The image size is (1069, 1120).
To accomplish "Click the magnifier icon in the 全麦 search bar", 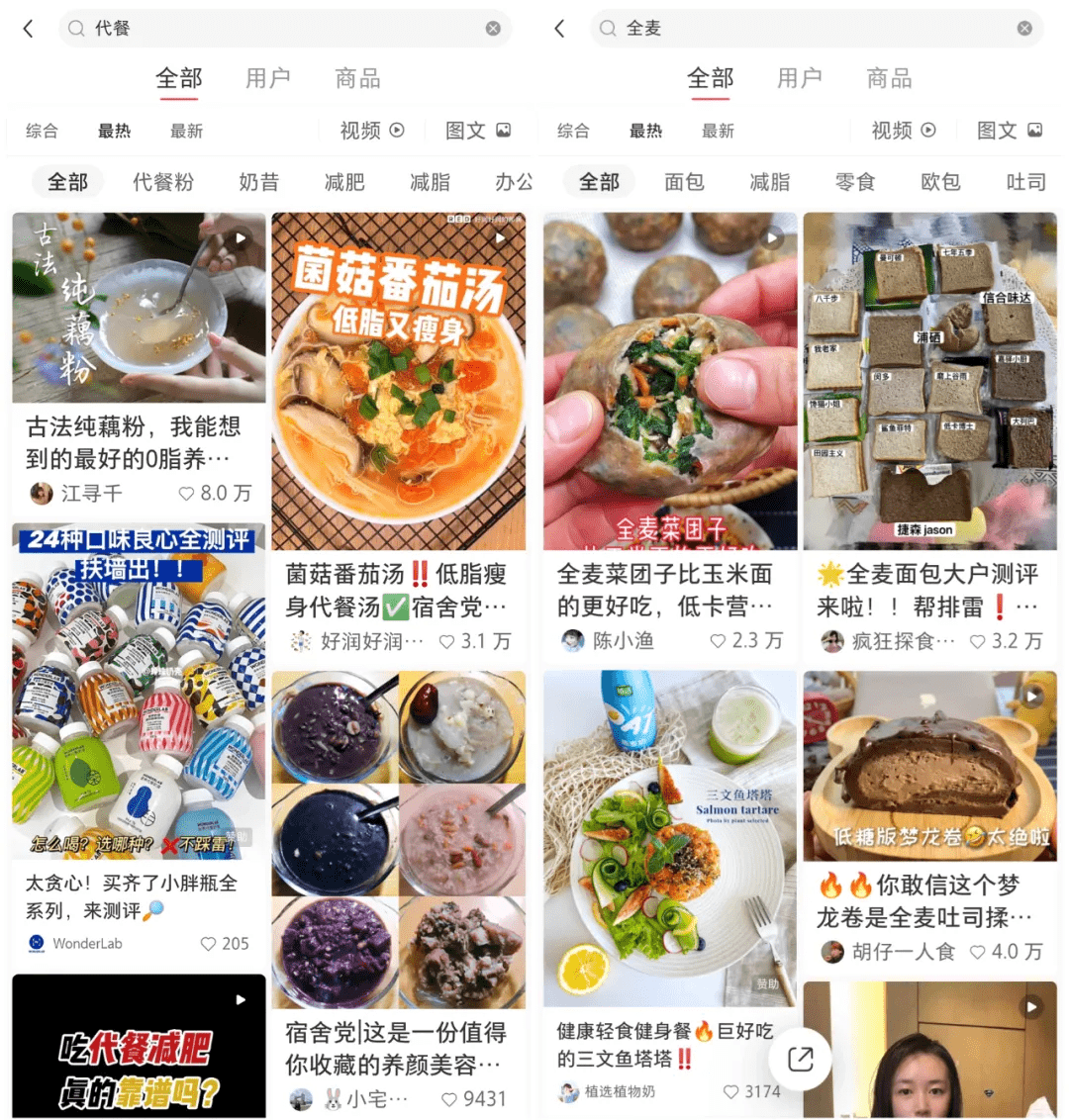I will 608,29.
